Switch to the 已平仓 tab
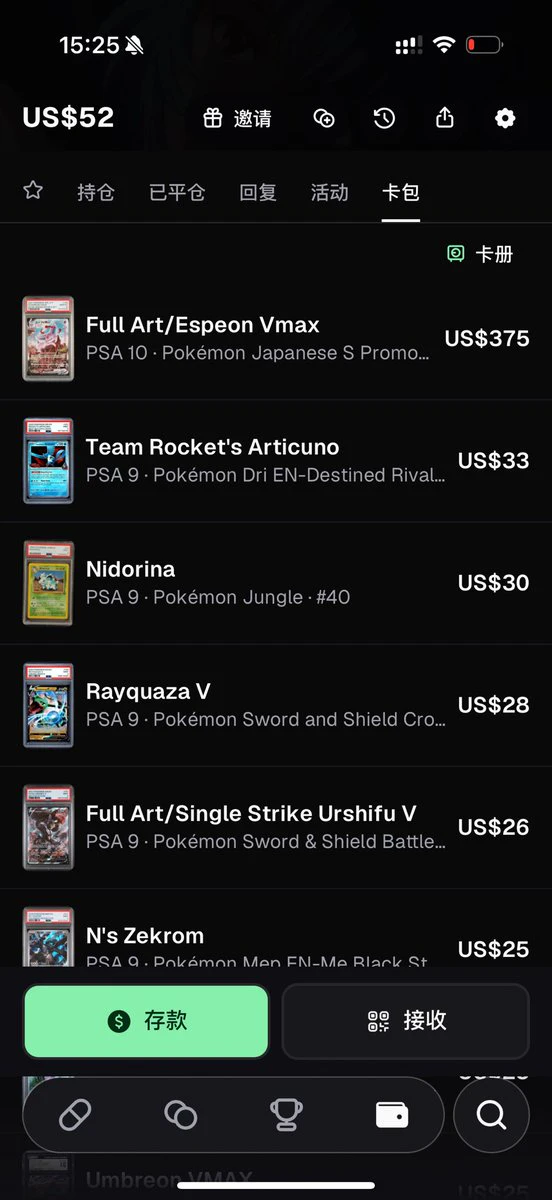 point(177,192)
